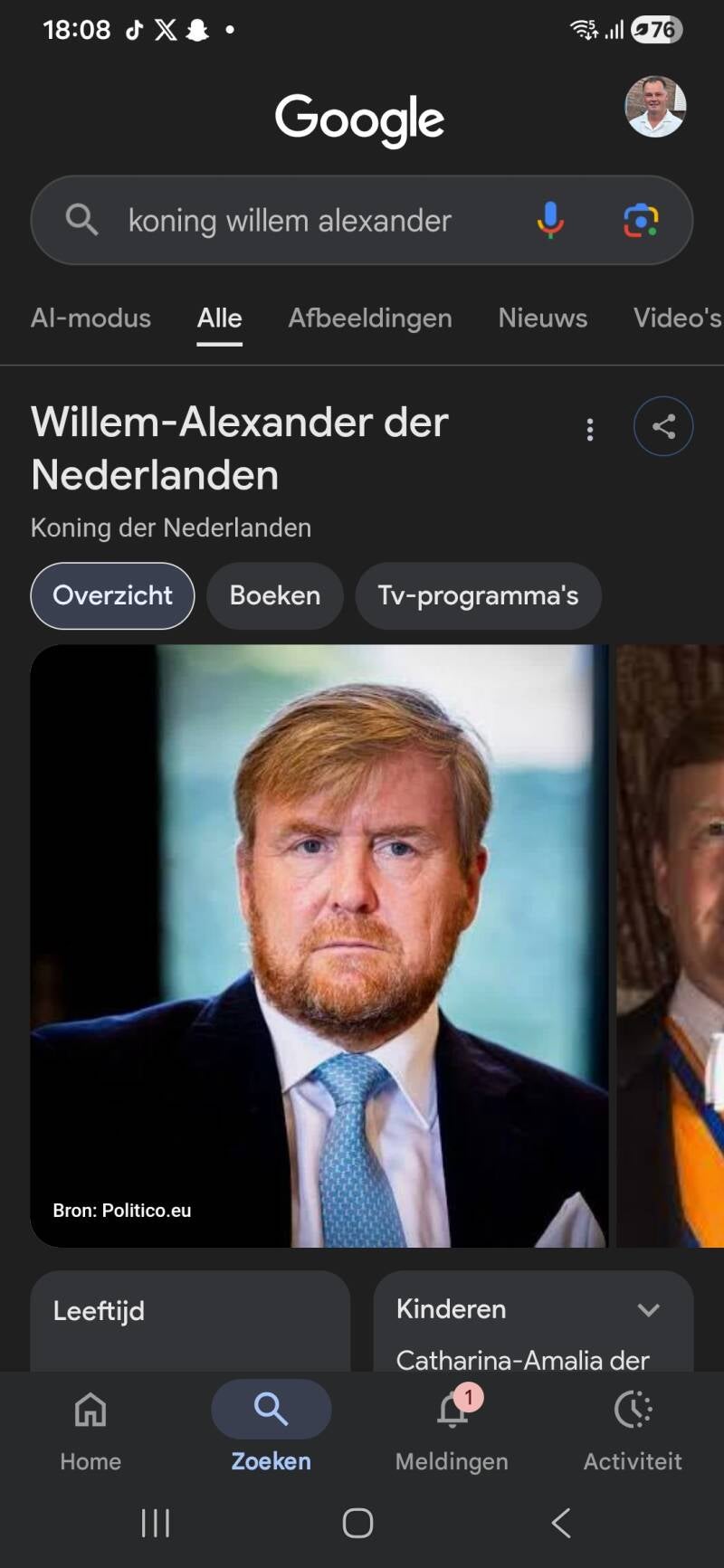Viewport: 724px width, 1568px height.
Task: Open Google Lens camera search
Action: coord(641,220)
